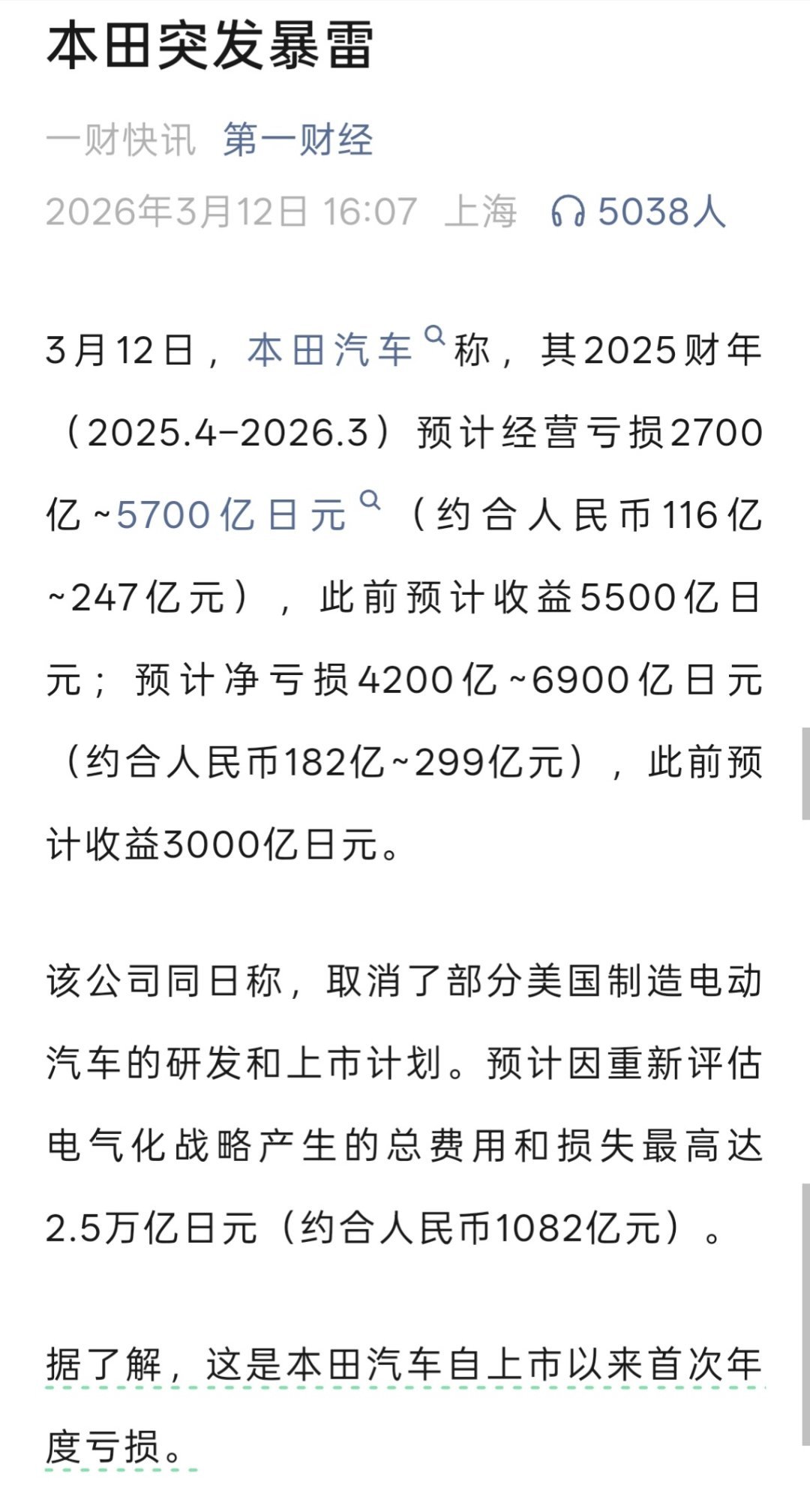Tap the dashed-underline closing sentence 据了解
Viewport: 810px width, 1512px height.
[97, 1363]
